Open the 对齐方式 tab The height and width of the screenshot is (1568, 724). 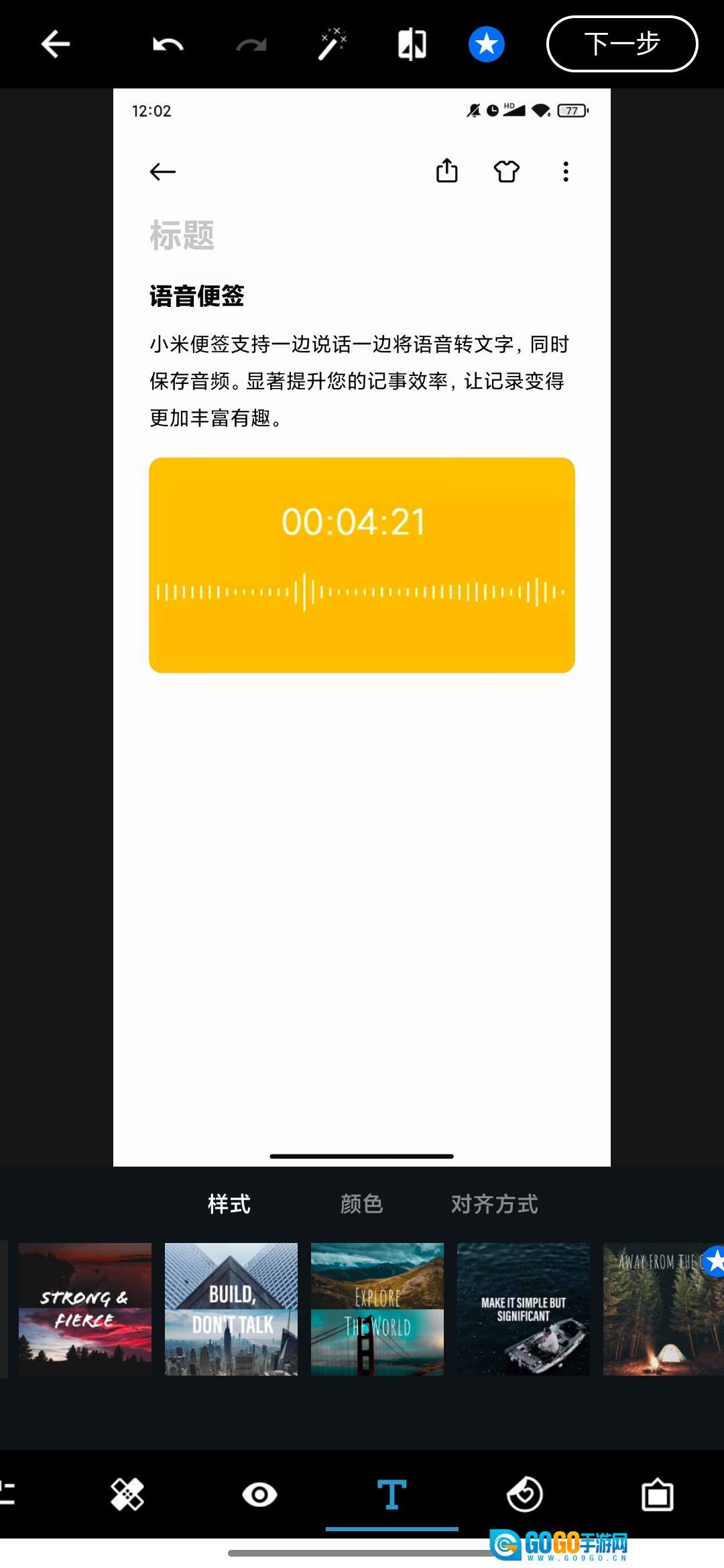pyautogui.click(x=495, y=1204)
